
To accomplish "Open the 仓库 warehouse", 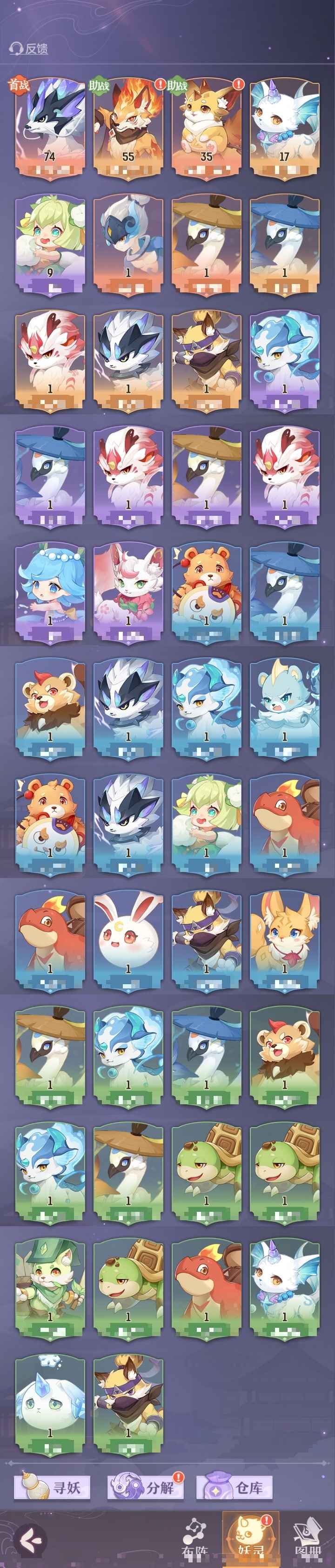I will 234,1487.
